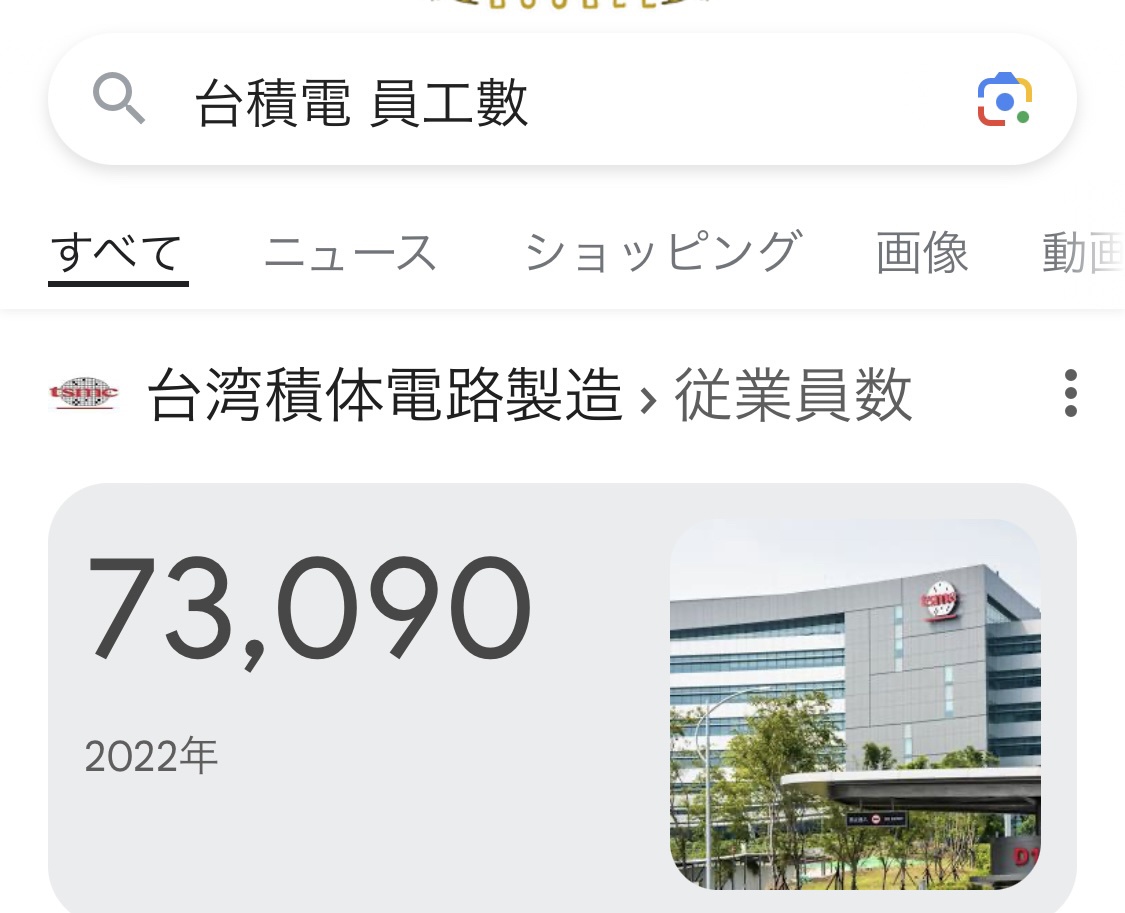
Task: Run search with the magnifier icon
Action: pyautogui.click(x=119, y=100)
